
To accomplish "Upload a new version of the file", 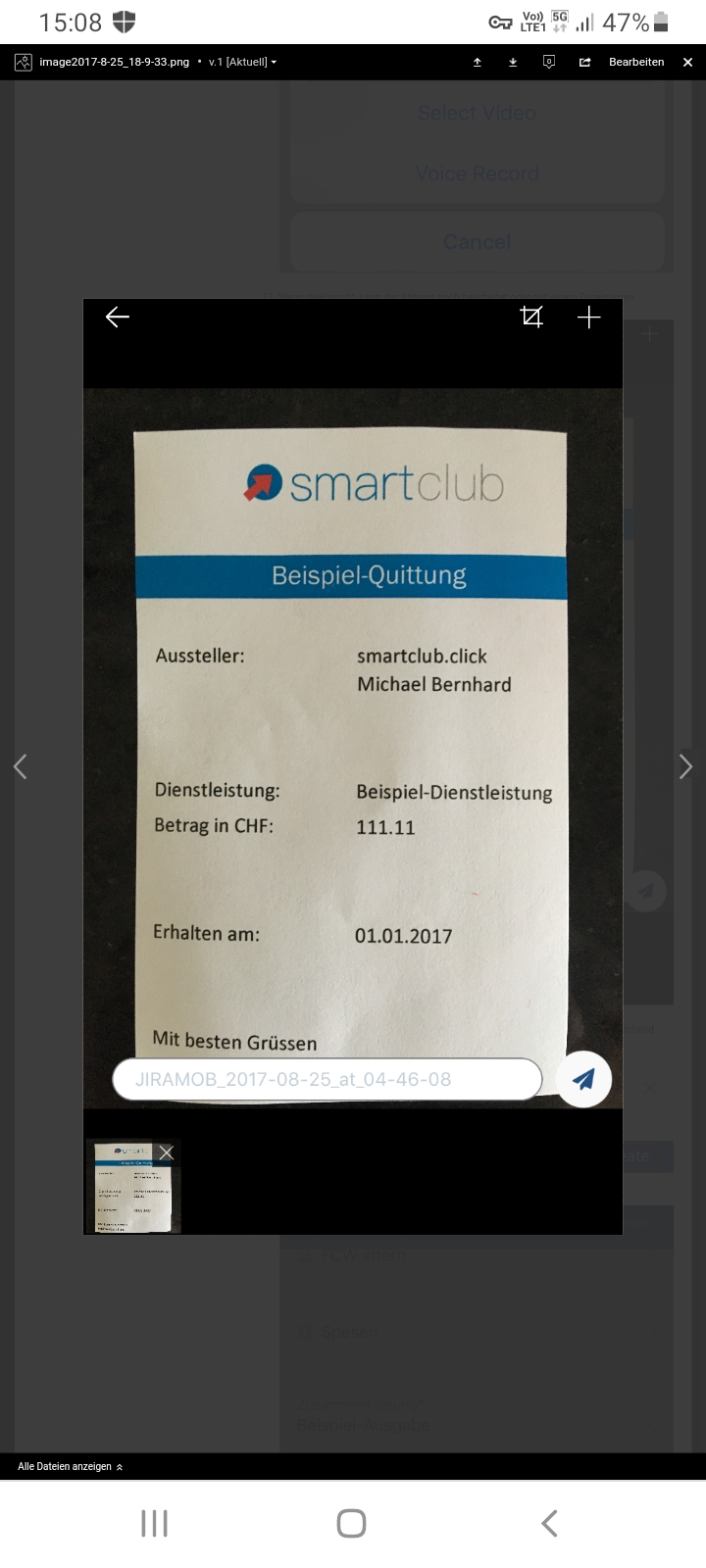I will [478, 62].
